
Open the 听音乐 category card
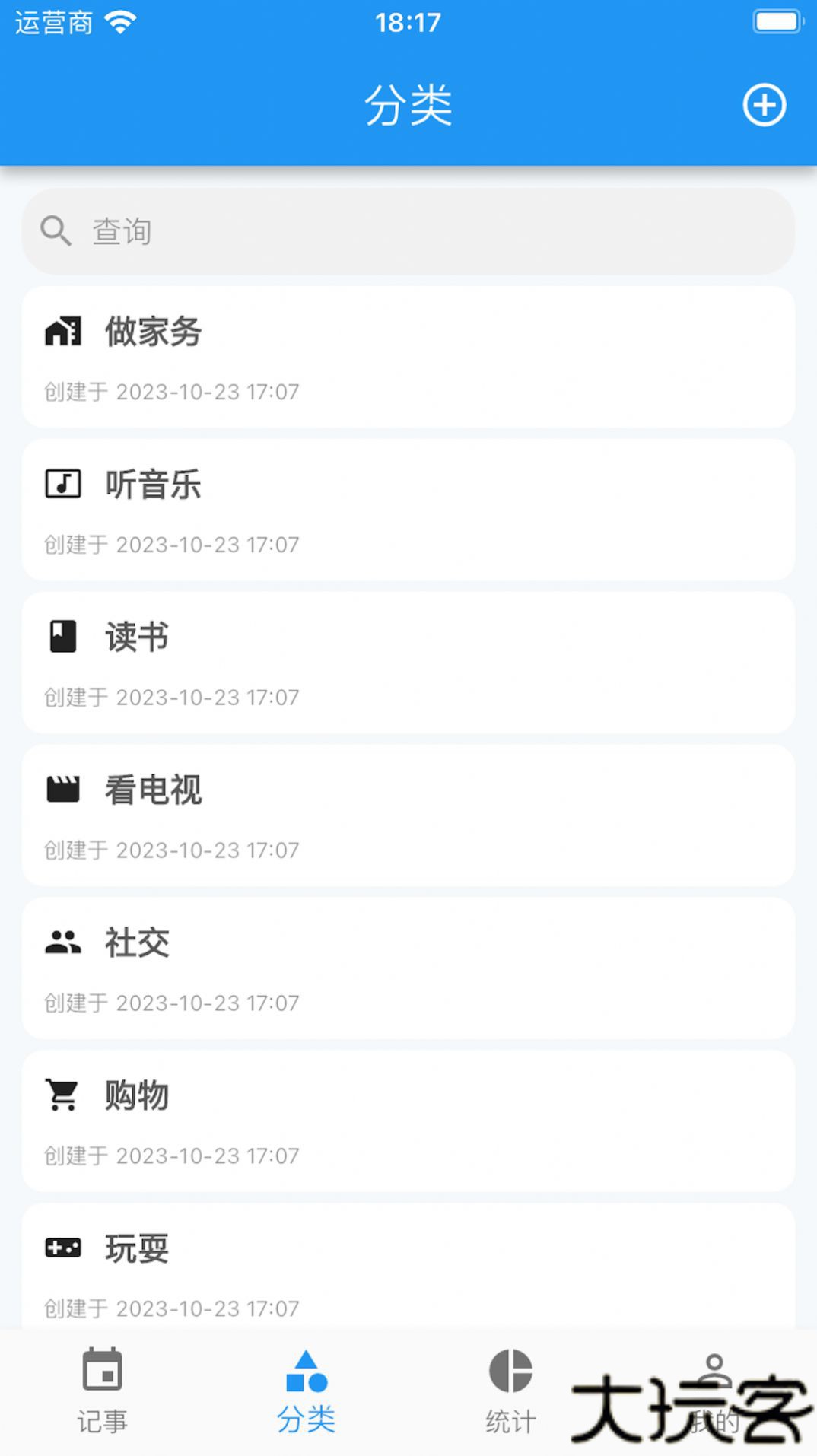pos(408,510)
